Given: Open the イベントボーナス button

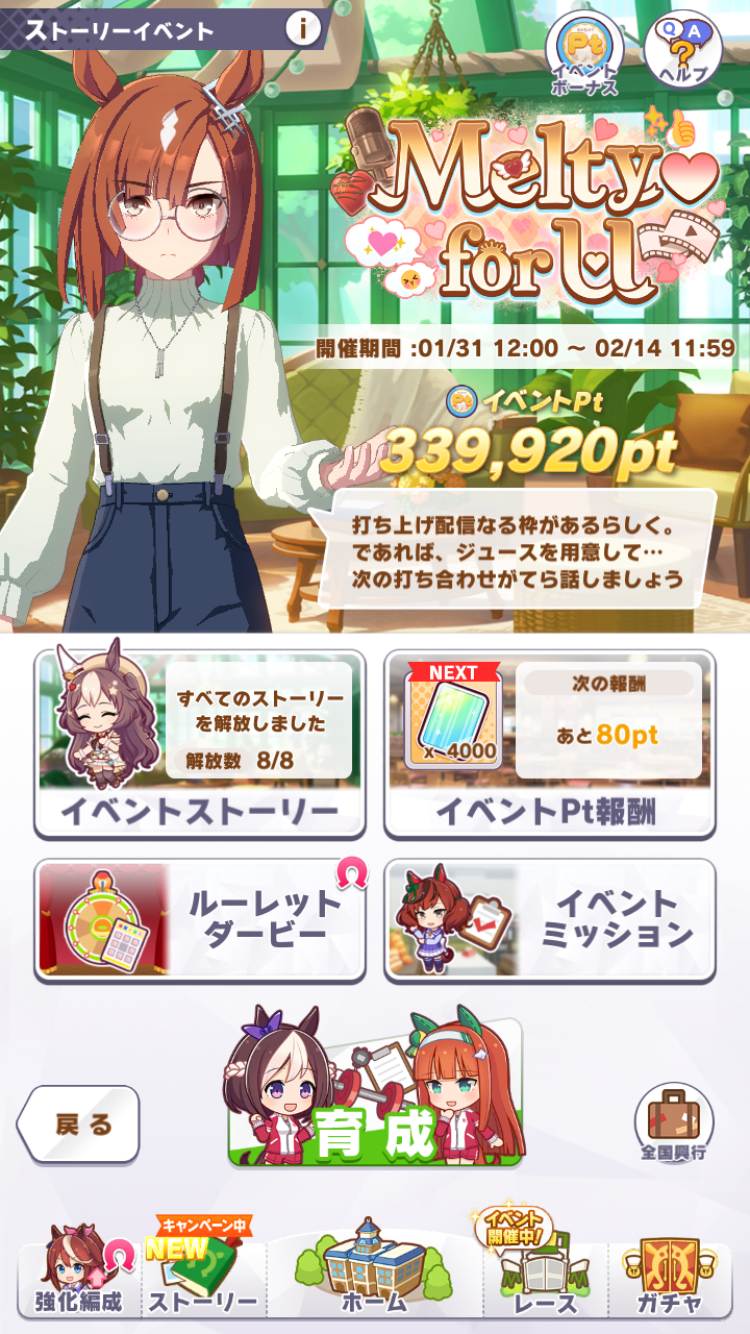Looking at the screenshot, I should (x=584, y=54).
